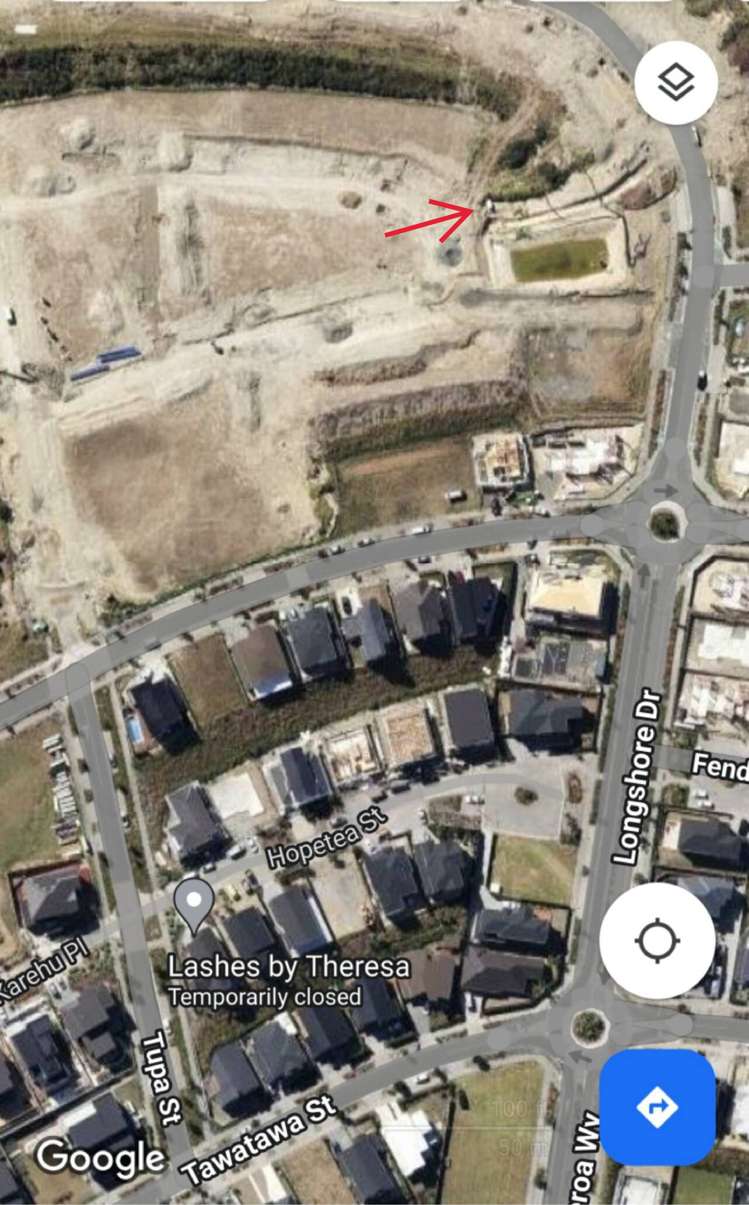The width and height of the screenshot is (749, 1205).
Task: Center map on my location
Action: (x=657, y=940)
